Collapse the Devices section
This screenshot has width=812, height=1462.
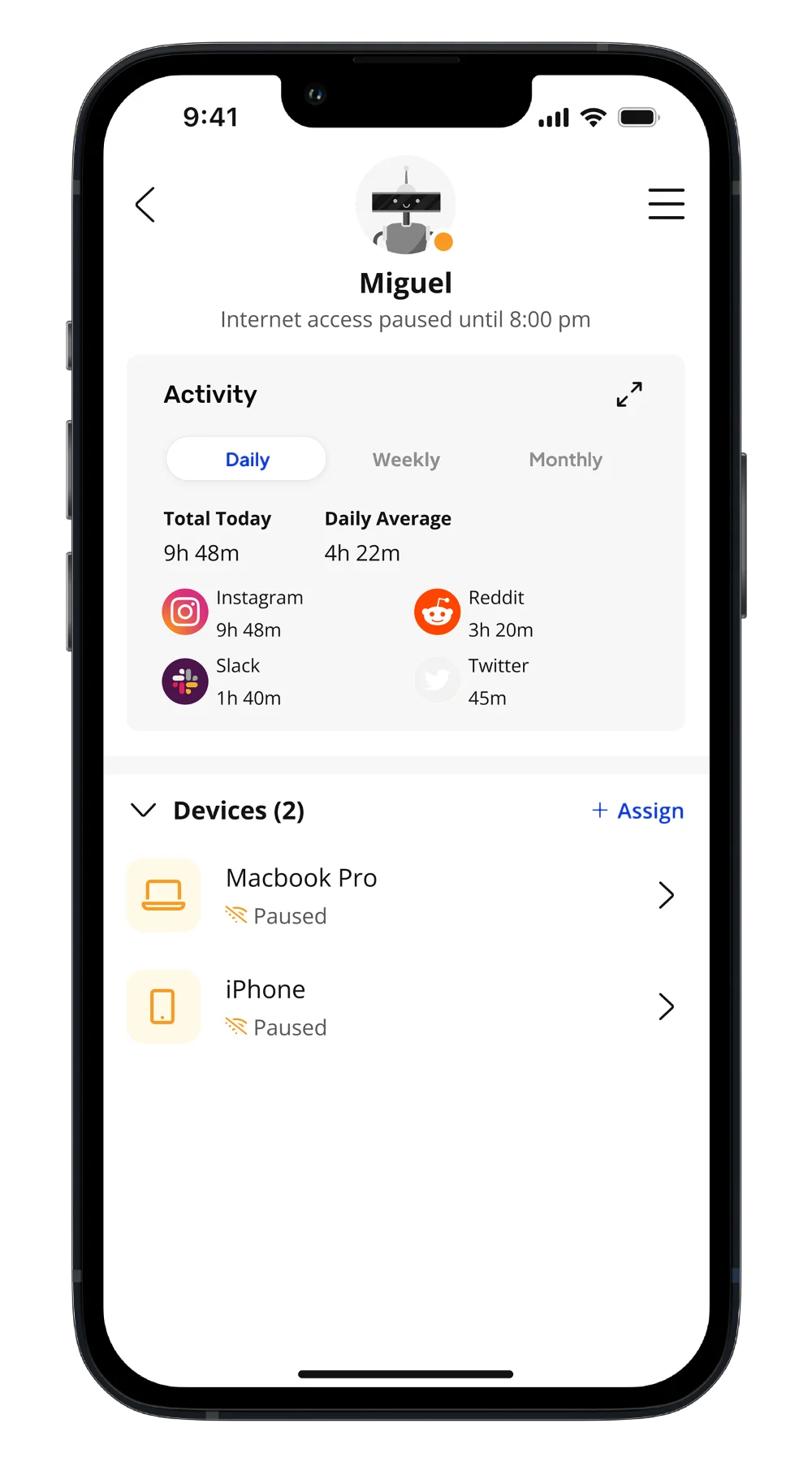click(x=144, y=811)
